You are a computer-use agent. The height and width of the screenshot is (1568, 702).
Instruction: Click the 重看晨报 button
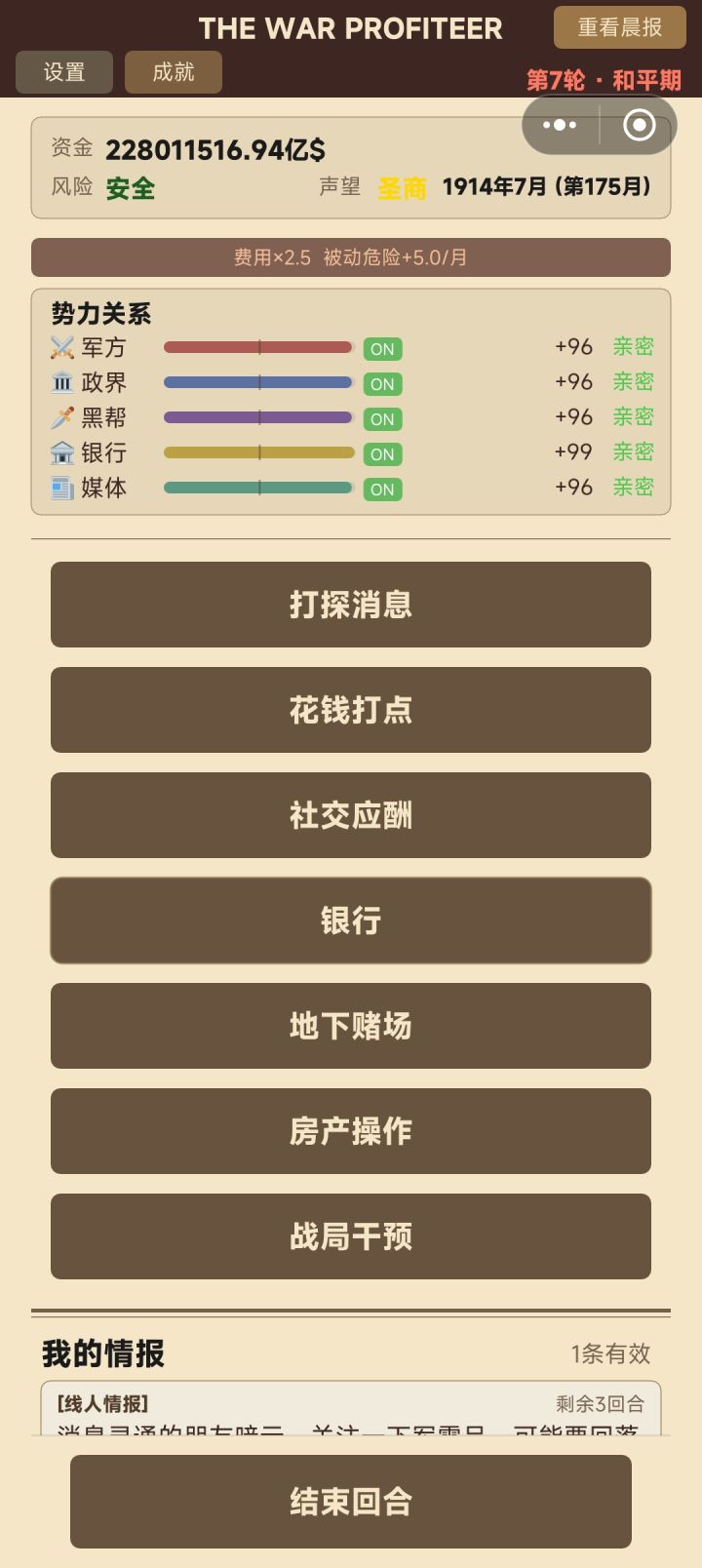619,28
